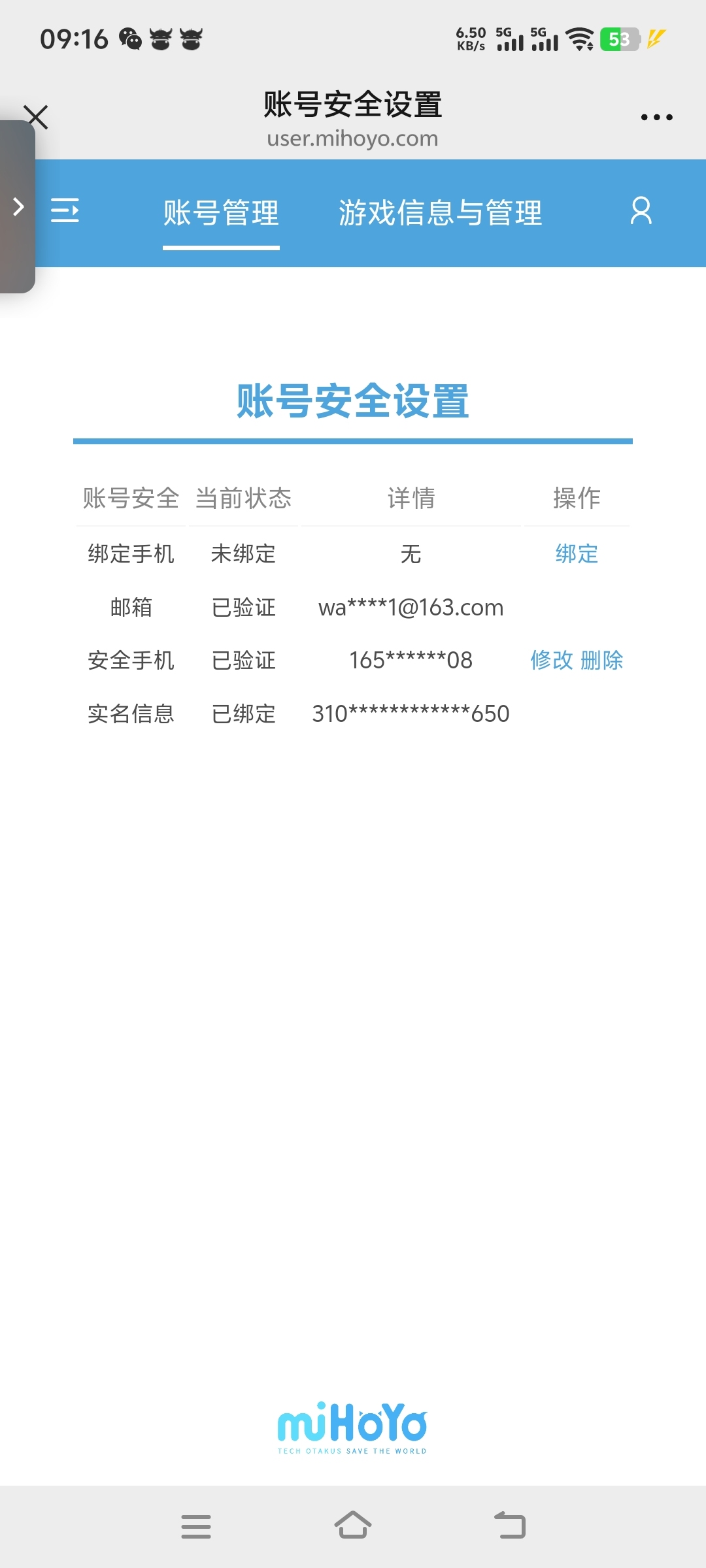Screen dimensions: 706x1568
Task: Open the hamburger menu in blue bar
Action: (65, 210)
